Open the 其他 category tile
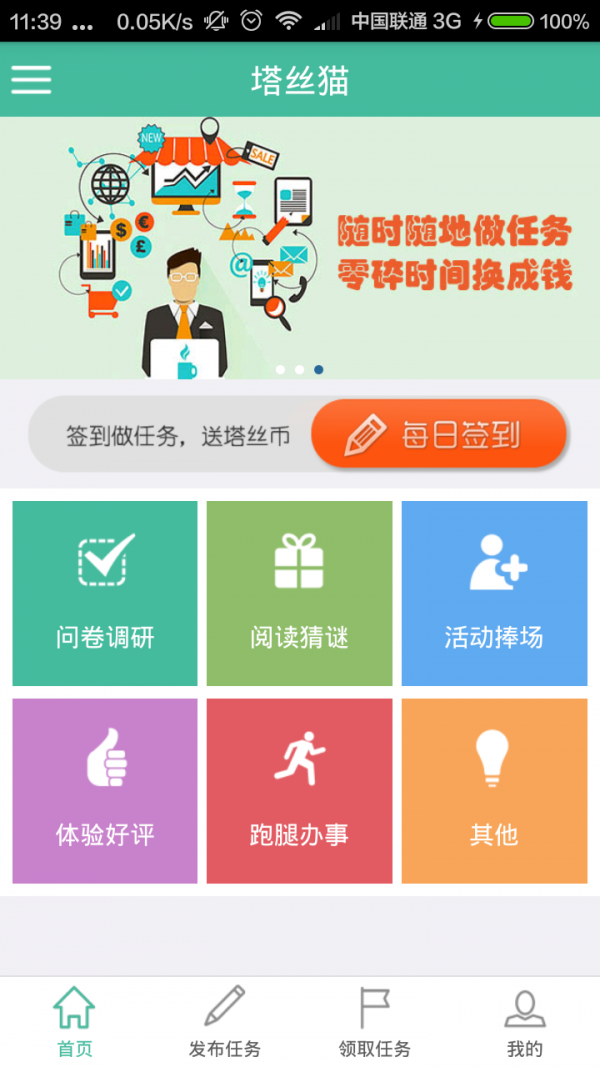This screenshot has width=600, height=1067. [x=494, y=790]
